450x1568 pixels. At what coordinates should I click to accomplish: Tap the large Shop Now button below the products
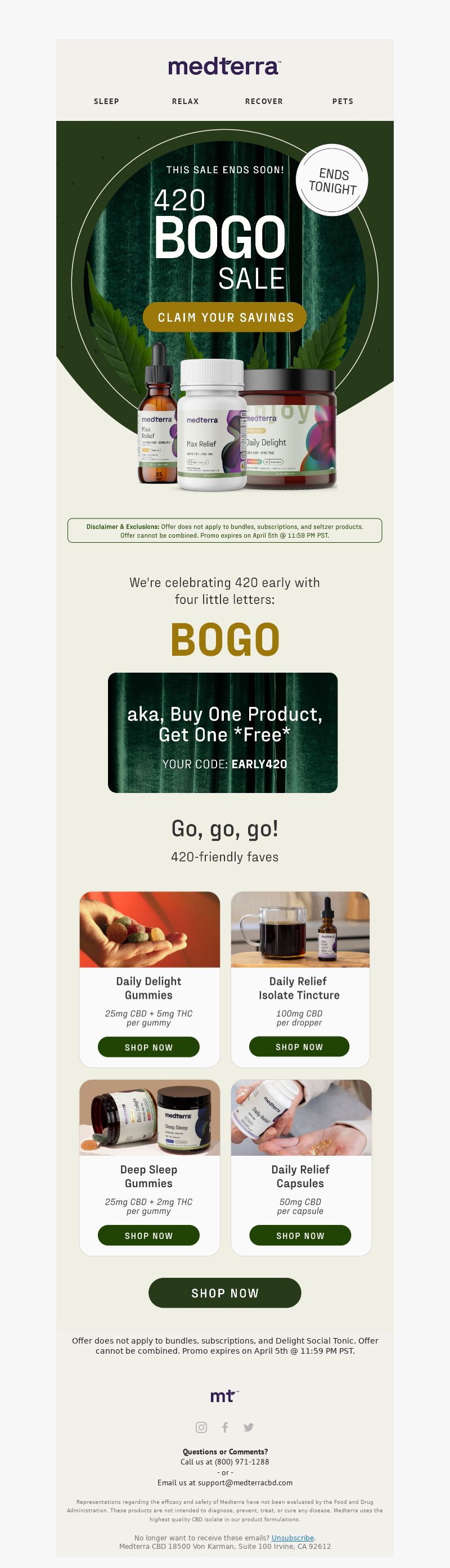(x=224, y=1293)
